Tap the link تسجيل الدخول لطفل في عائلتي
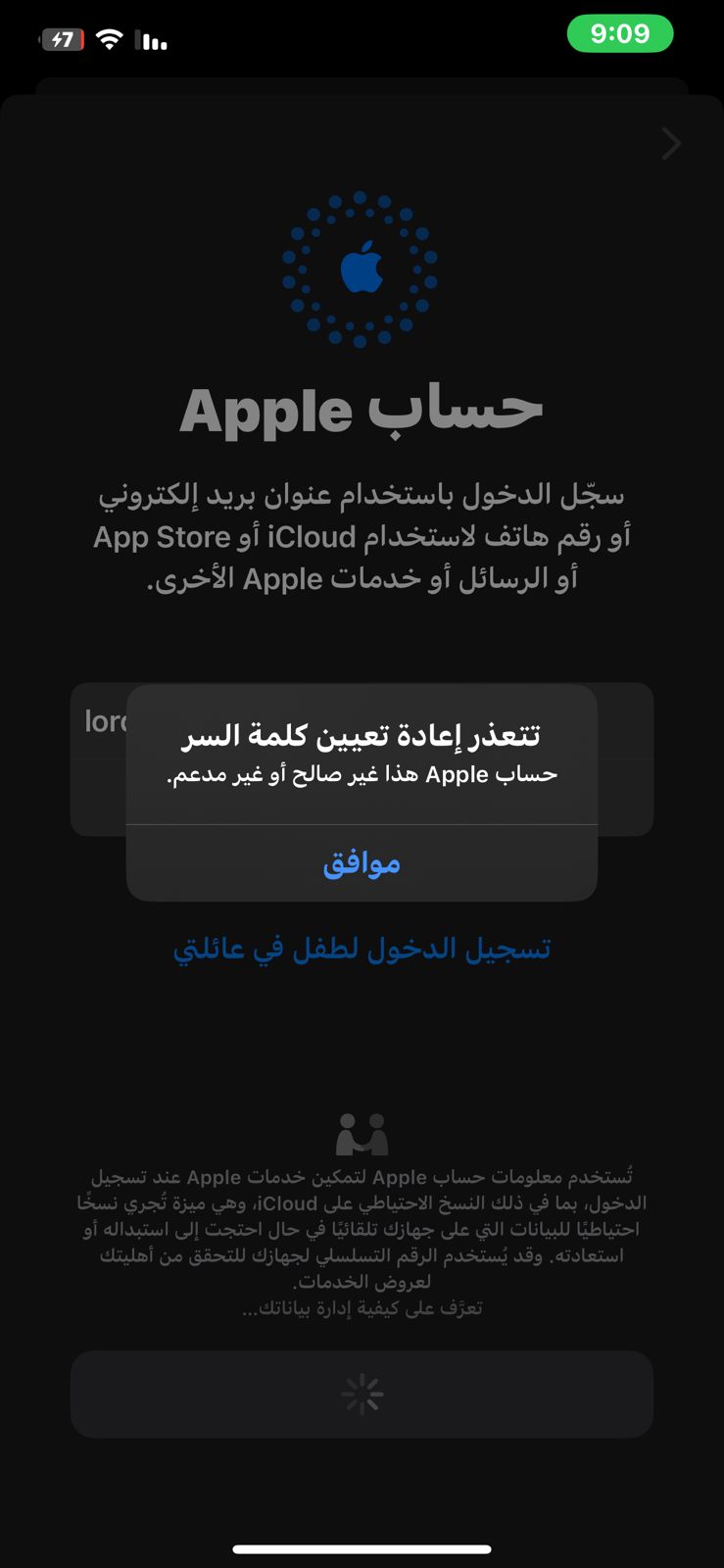 pyautogui.click(x=362, y=949)
